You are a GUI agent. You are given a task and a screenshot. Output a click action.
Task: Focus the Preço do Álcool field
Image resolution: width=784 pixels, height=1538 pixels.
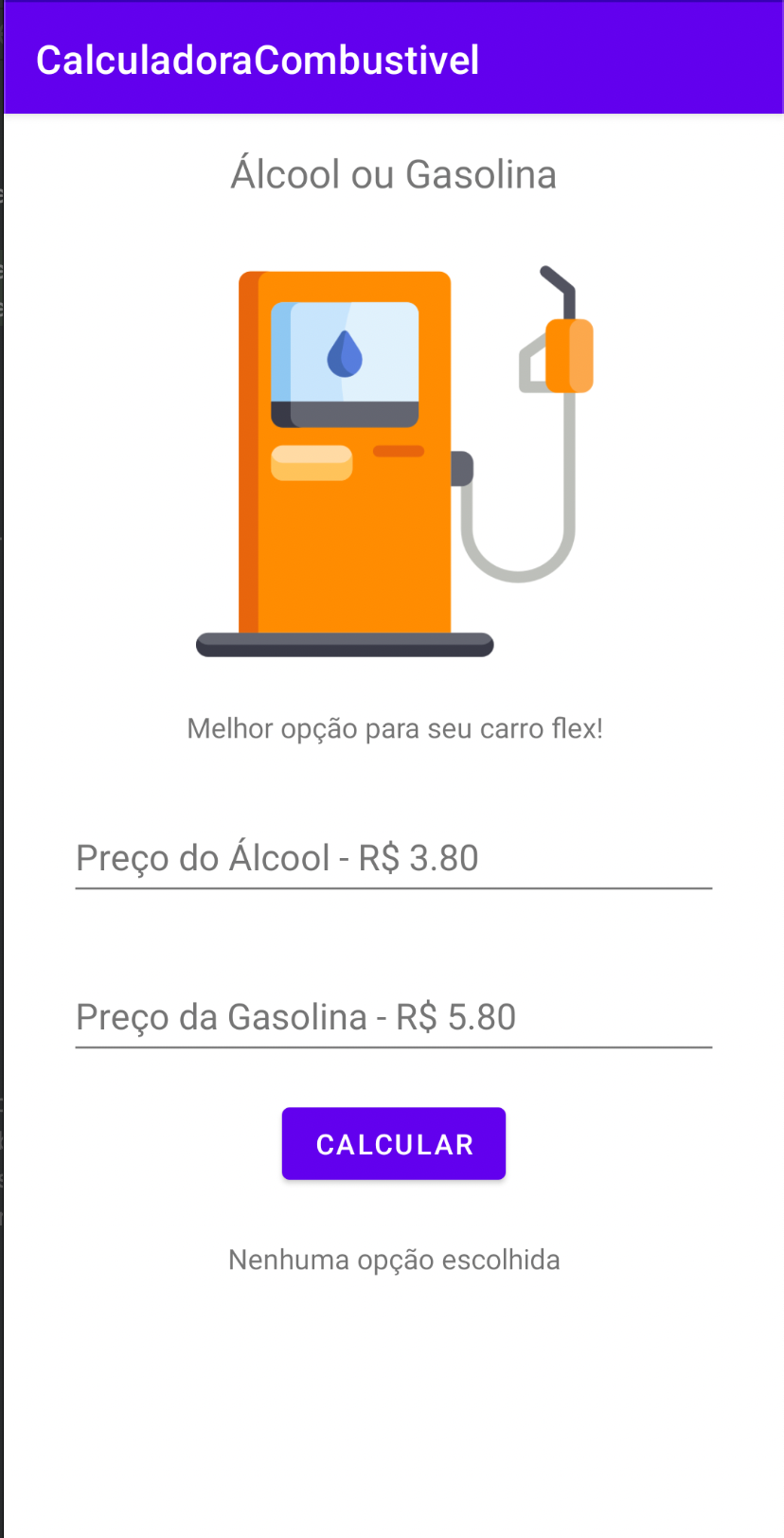click(x=393, y=858)
